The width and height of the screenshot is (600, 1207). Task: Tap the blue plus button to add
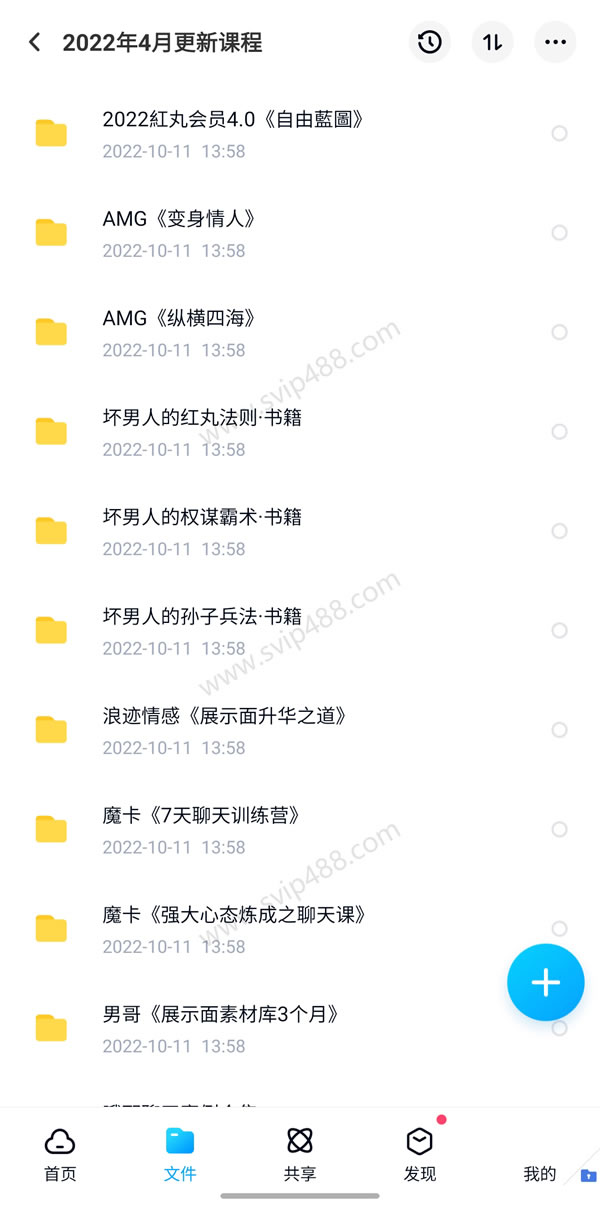pos(545,982)
